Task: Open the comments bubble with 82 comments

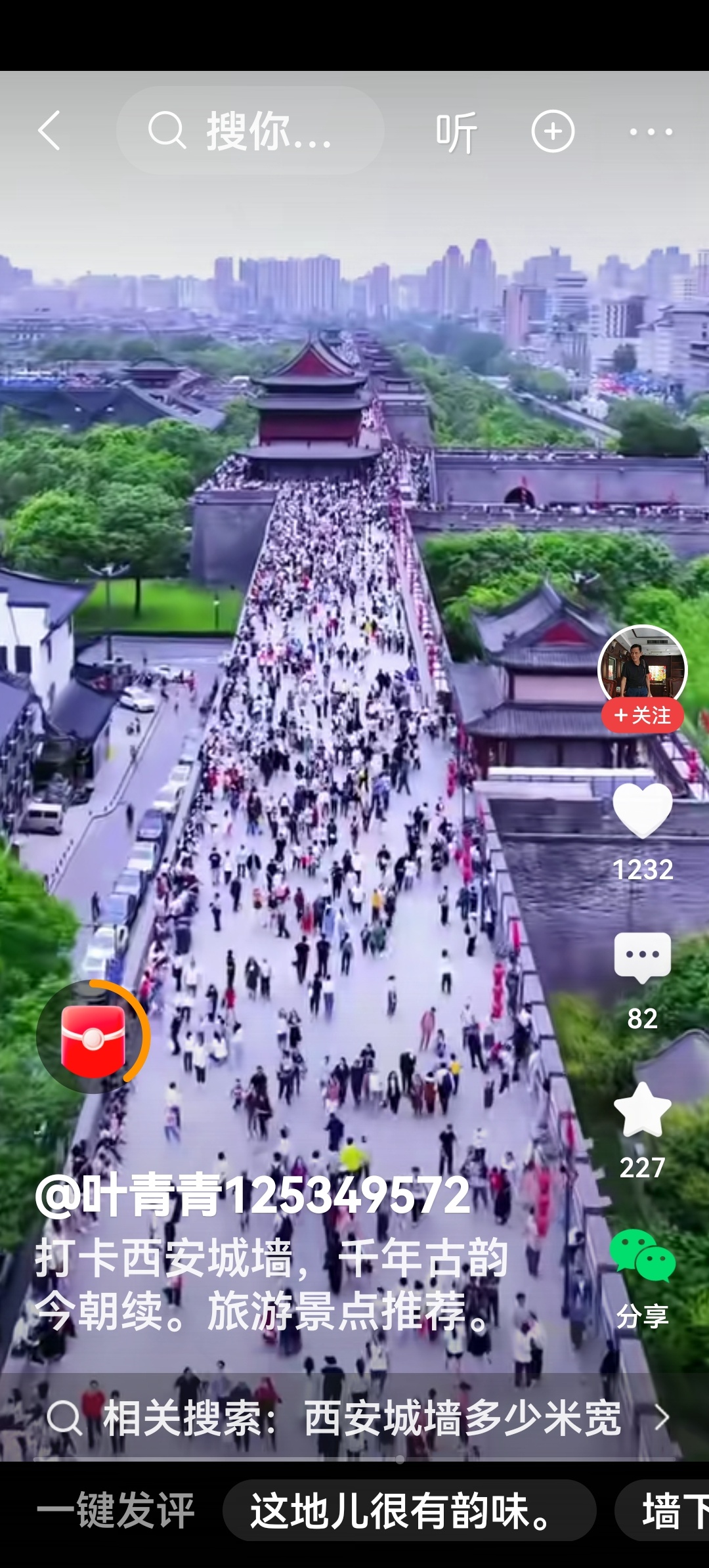Action: (x=642, y=957)
